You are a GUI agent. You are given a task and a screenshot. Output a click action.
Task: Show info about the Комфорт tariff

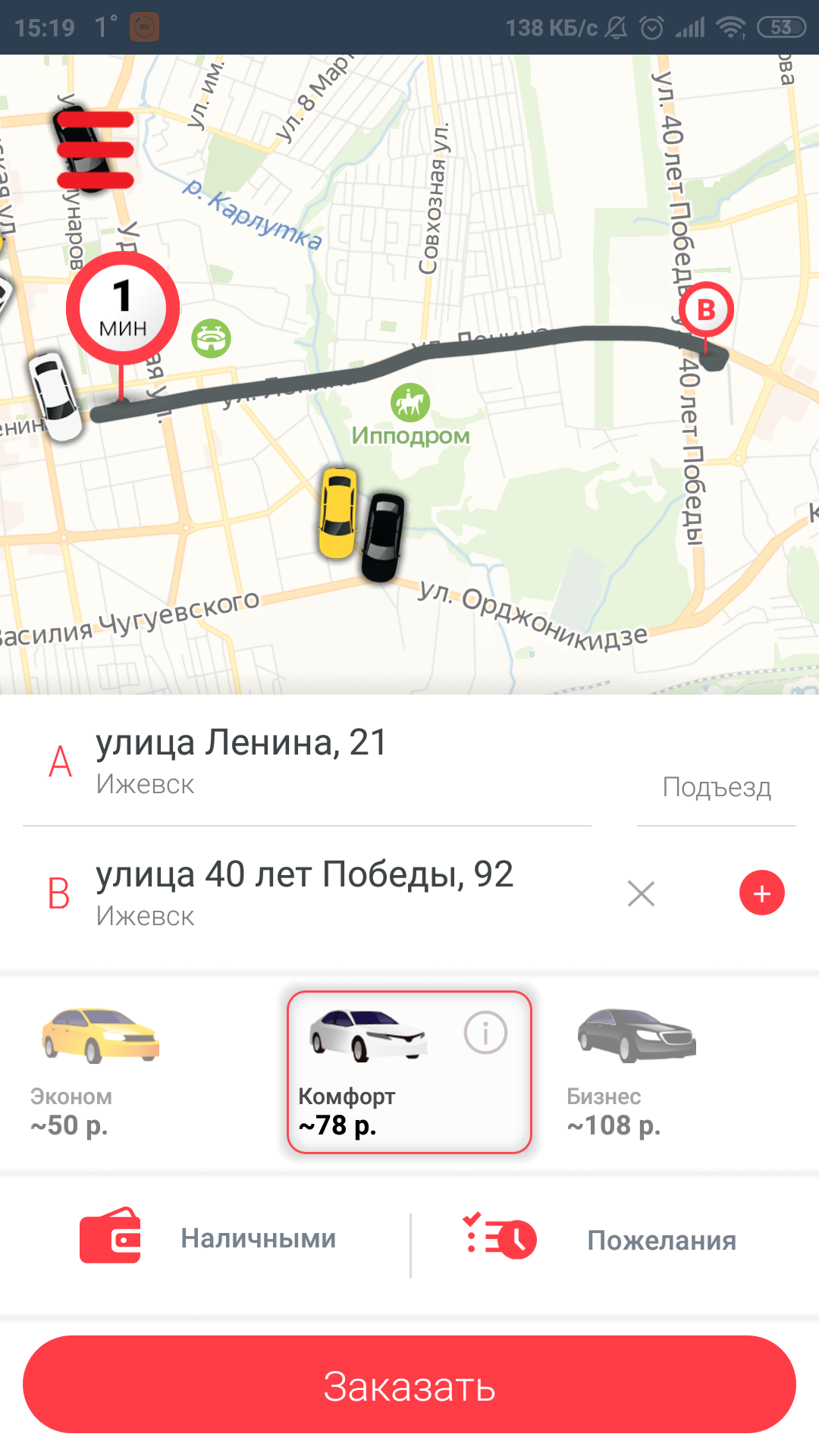pyautogui.click(x=485, y=1032)
